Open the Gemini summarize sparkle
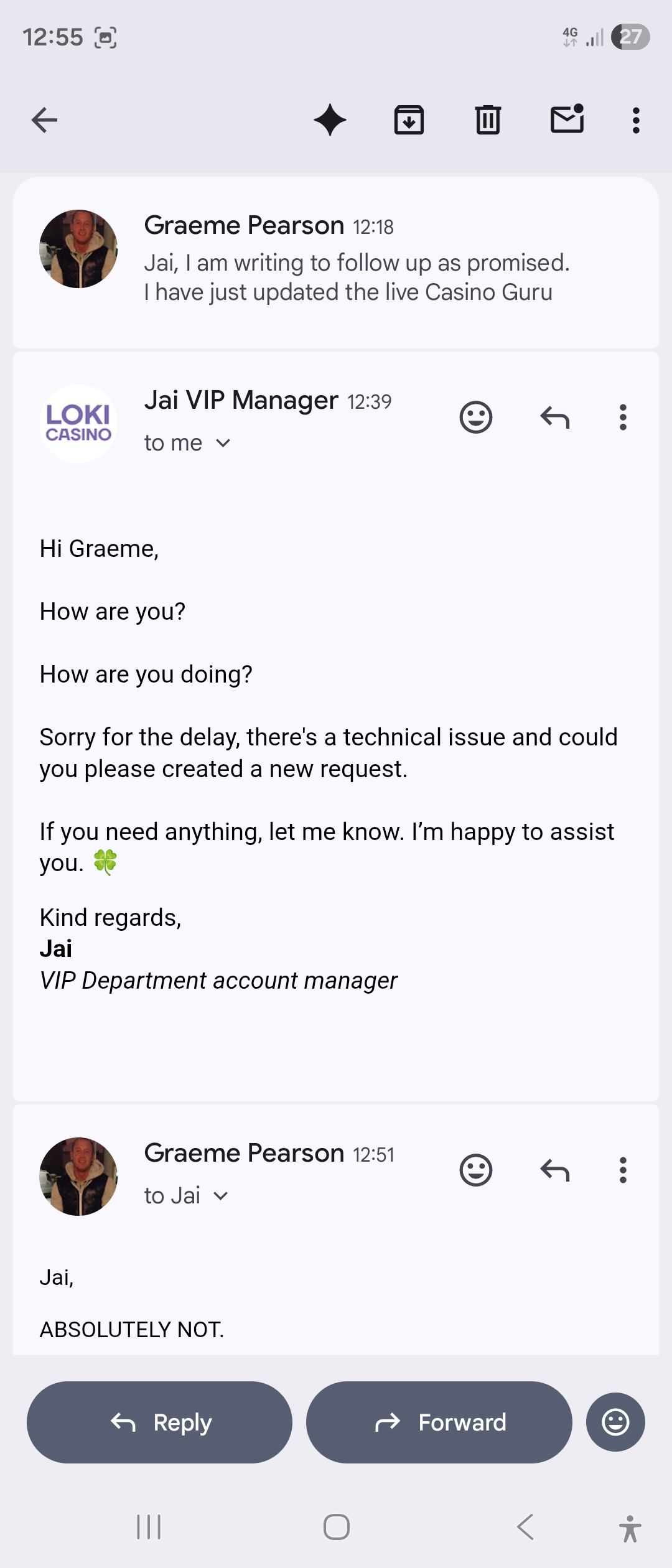Image resolution: width=672 pixels, height=1568 pixels. [x=330, y=120]
